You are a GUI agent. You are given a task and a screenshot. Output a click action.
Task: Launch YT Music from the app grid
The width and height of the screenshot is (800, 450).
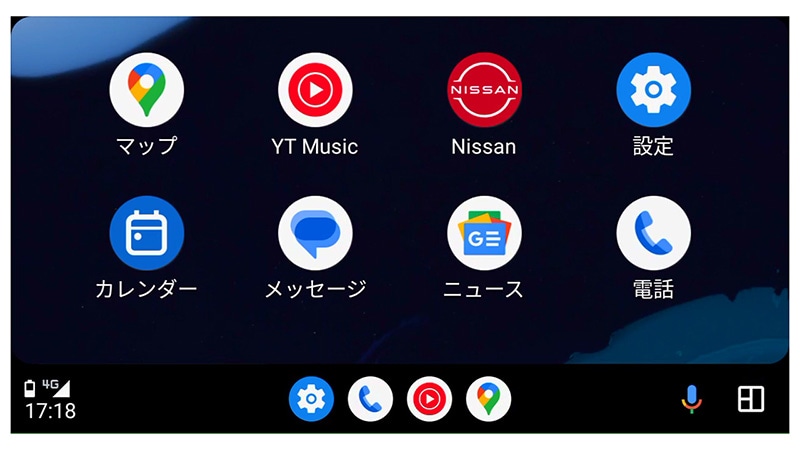point(314,90)
